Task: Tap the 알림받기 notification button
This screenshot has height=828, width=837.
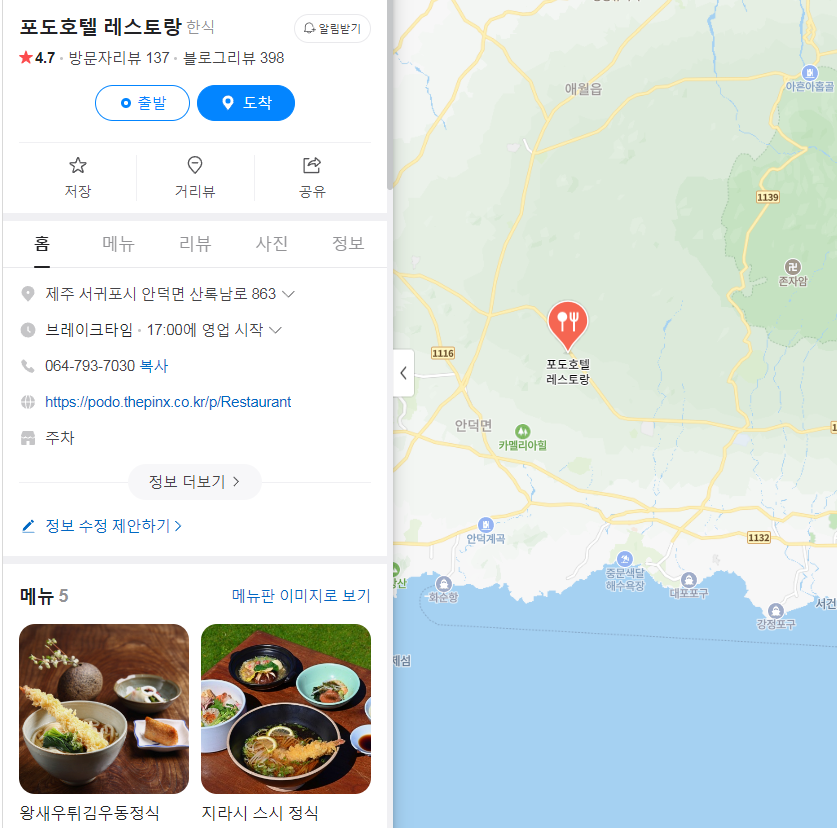Action: pyautogui.click(x=332, y=29)
